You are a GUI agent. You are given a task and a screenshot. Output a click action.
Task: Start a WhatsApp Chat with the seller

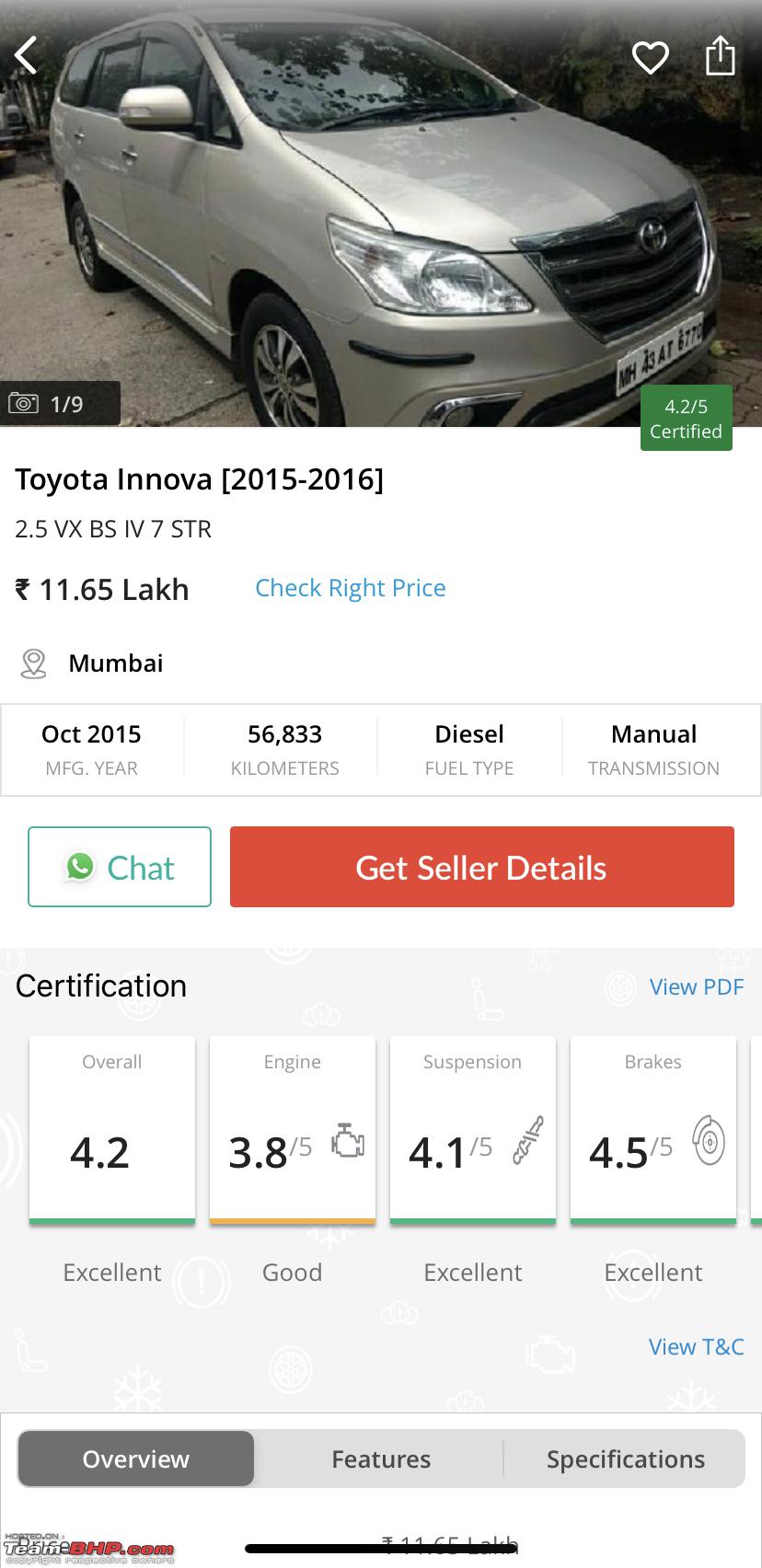tap(120, 867)
